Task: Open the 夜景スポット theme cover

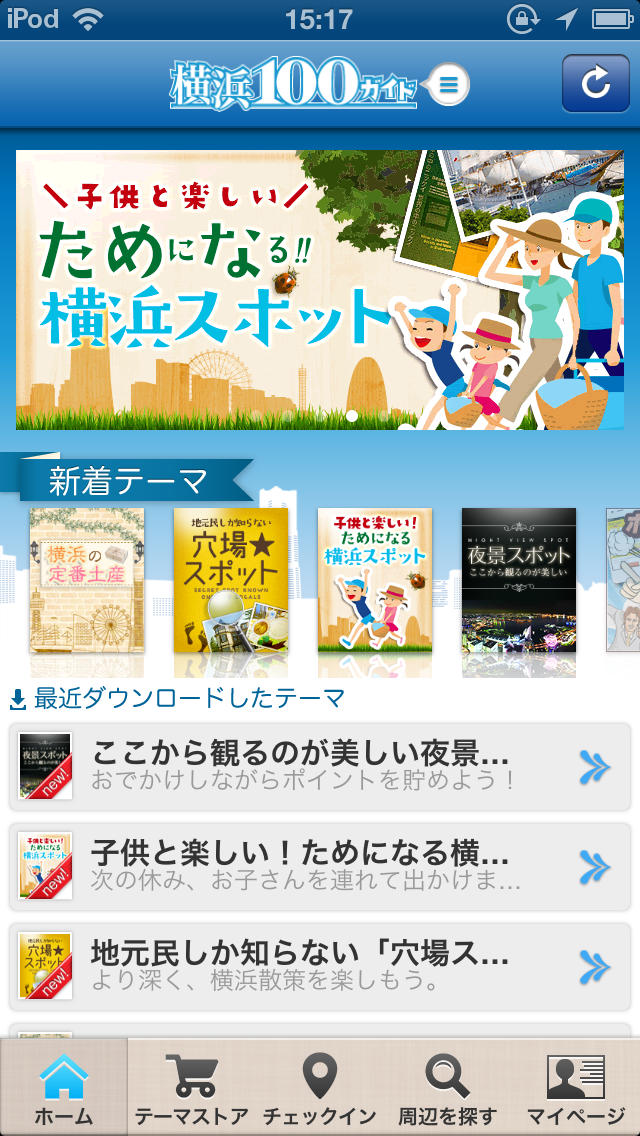Action: point(518,580)
